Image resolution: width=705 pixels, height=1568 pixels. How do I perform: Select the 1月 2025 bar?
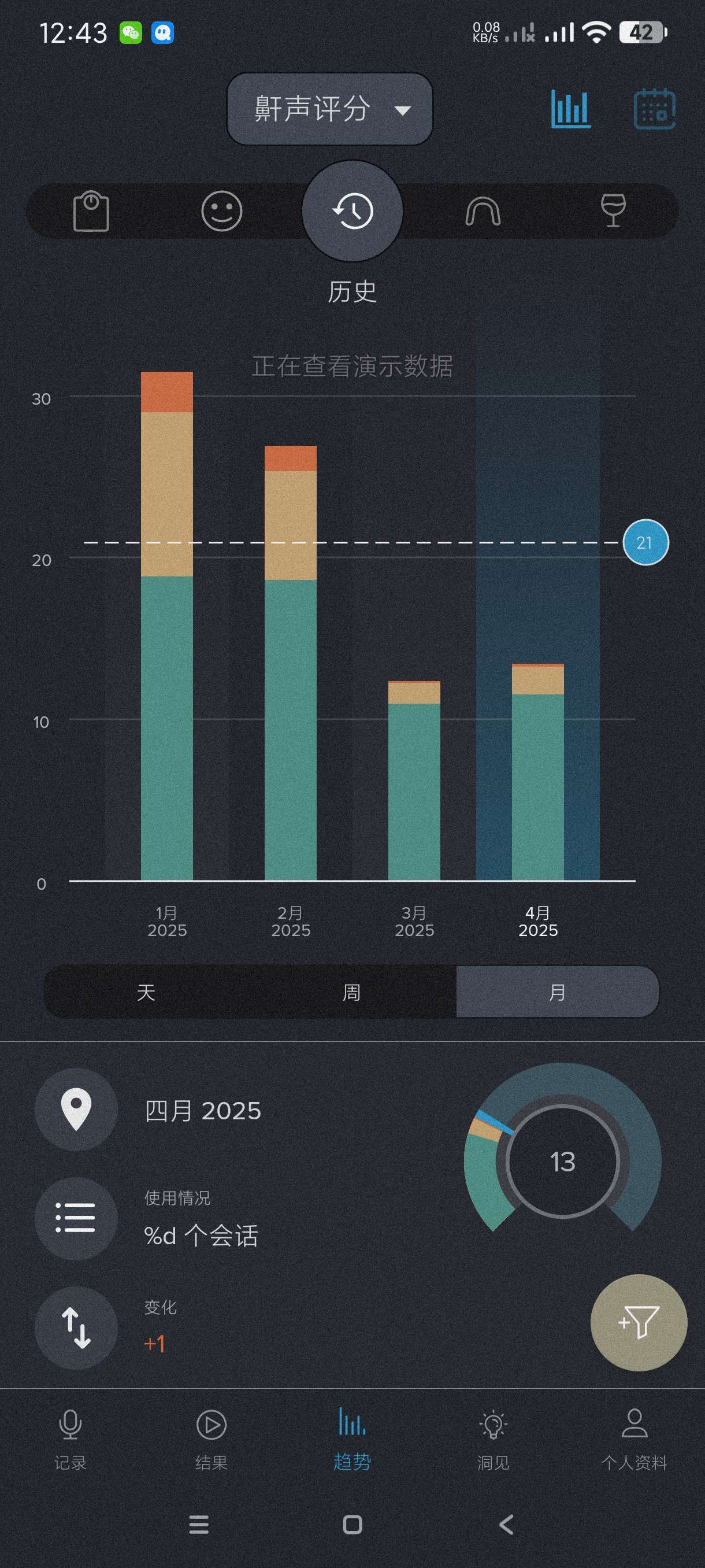(166, 627)
